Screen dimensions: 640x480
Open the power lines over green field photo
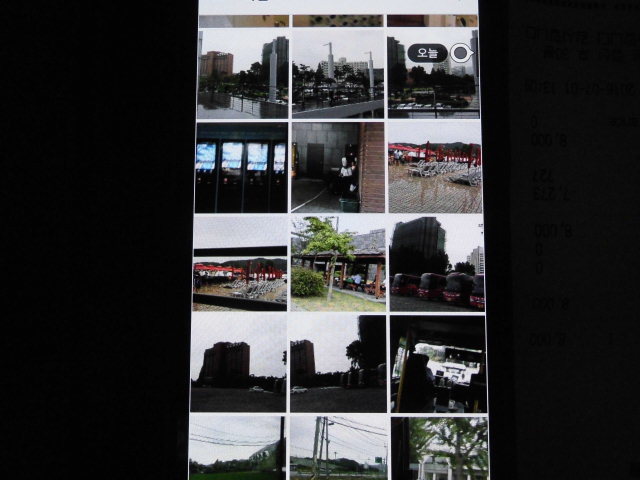[238, 448]
